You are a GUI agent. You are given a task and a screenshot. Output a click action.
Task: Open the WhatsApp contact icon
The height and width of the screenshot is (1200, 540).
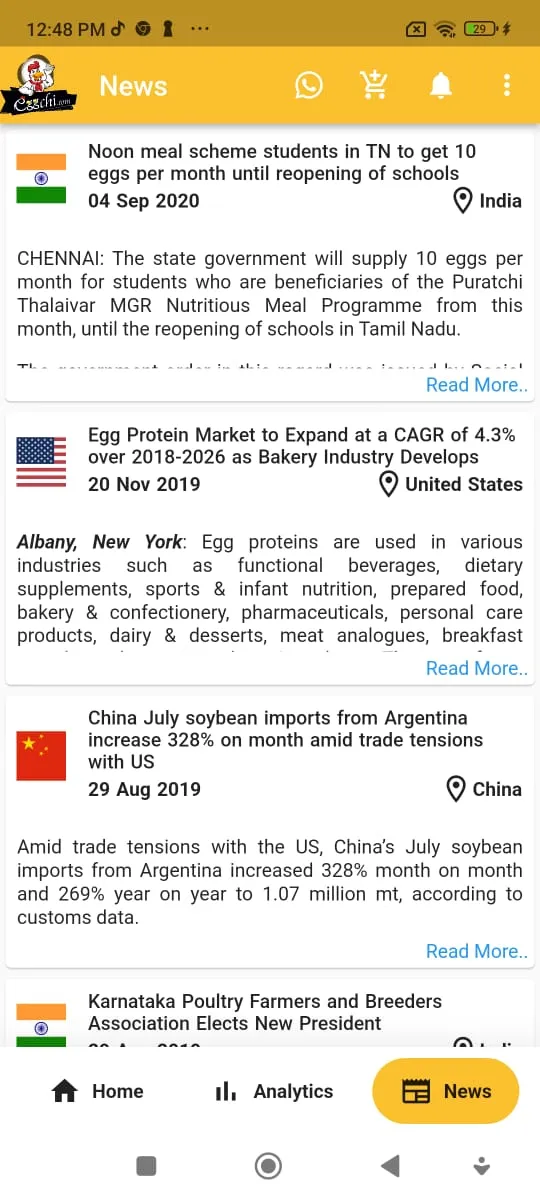[309, 86]
